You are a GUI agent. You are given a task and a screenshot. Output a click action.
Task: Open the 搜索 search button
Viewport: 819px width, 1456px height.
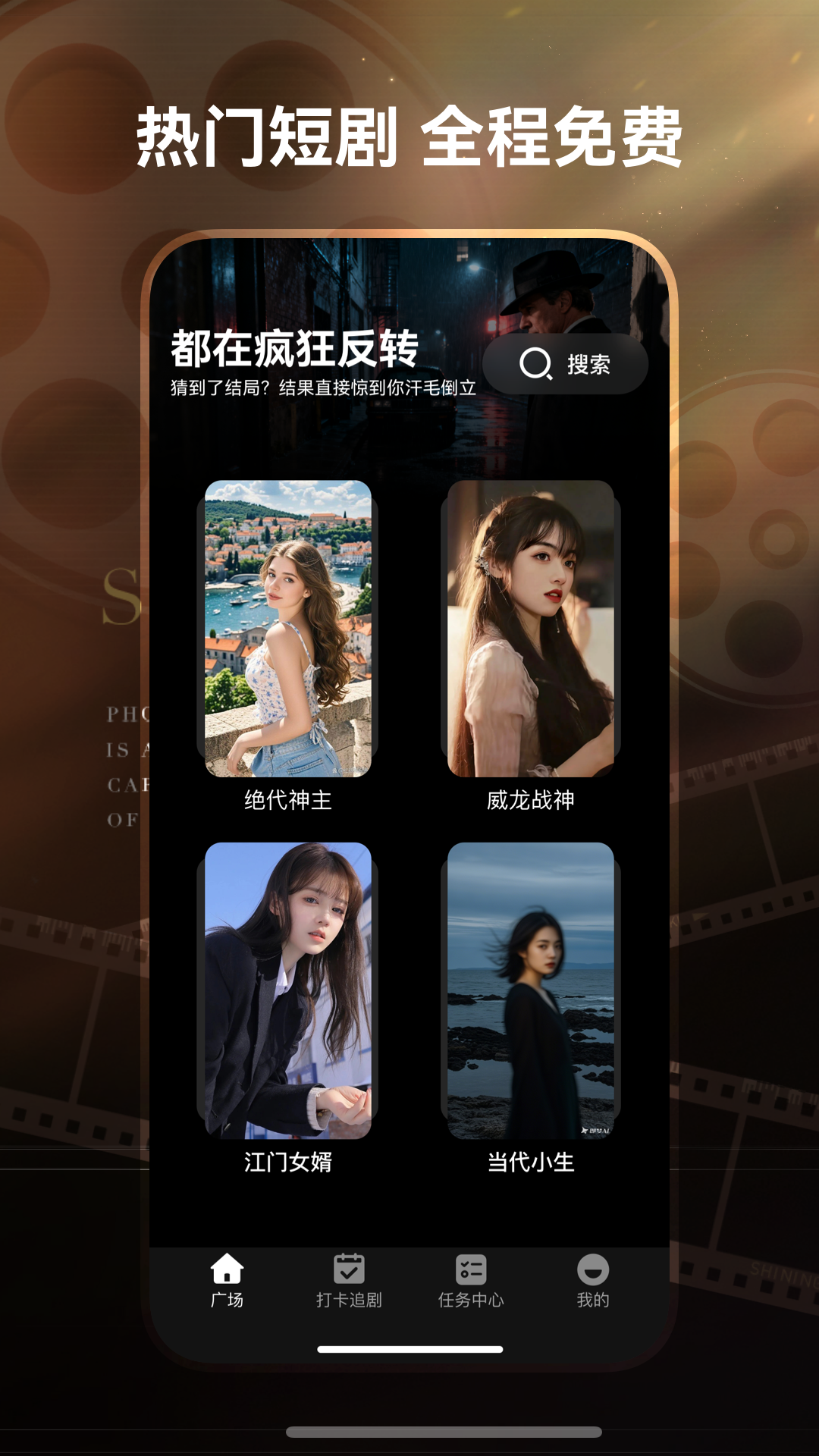pyautogui.click(x=565, y=365)
